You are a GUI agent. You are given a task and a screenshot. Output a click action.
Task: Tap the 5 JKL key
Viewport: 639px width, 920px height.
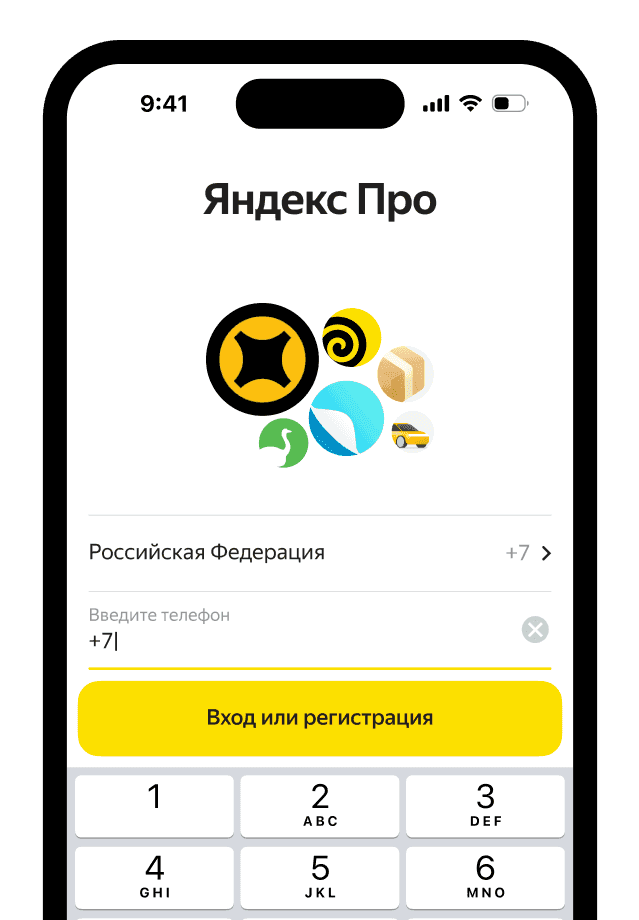320,877
